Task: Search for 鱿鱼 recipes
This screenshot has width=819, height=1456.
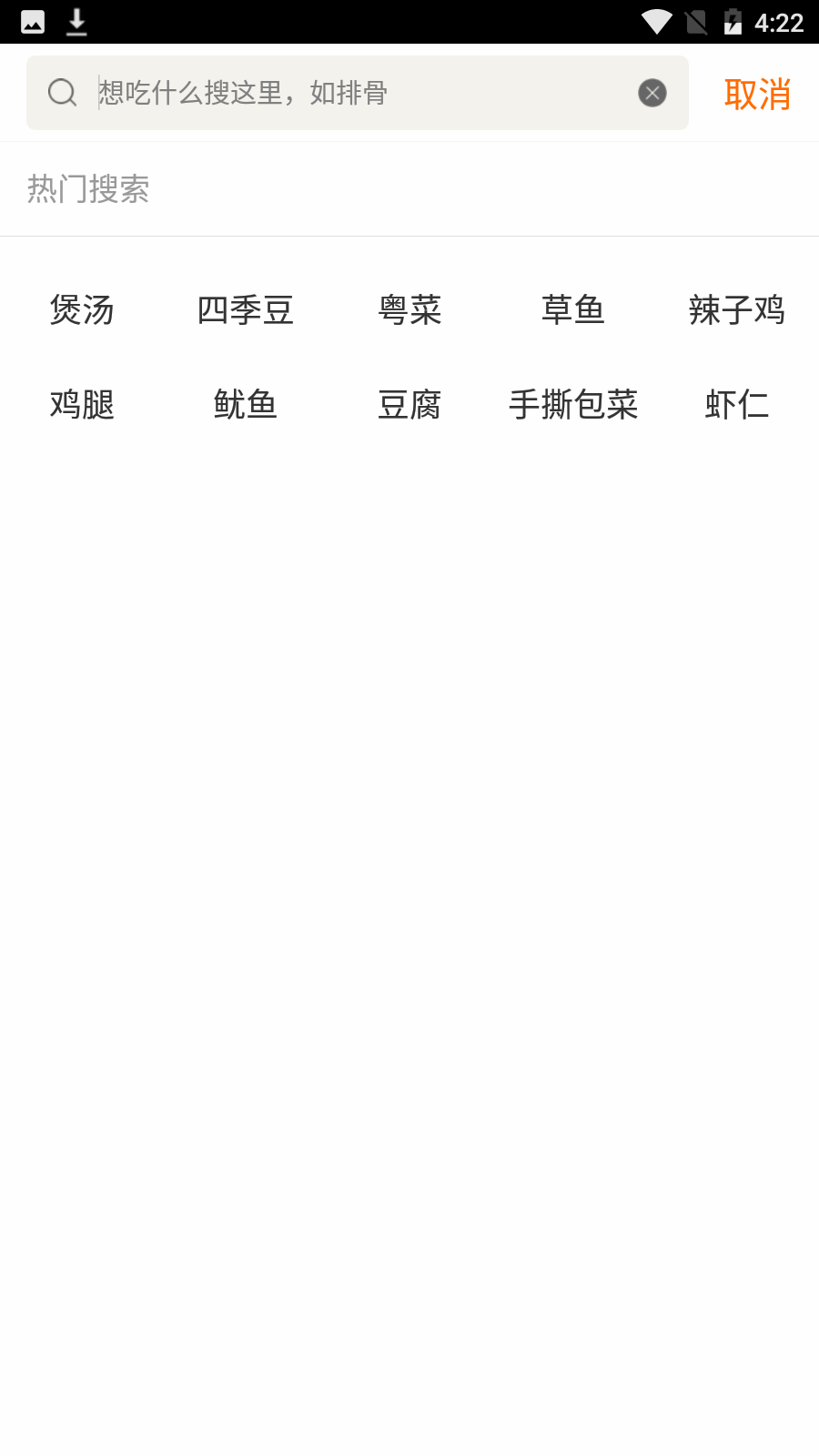Action: click(x=246, y=405)
